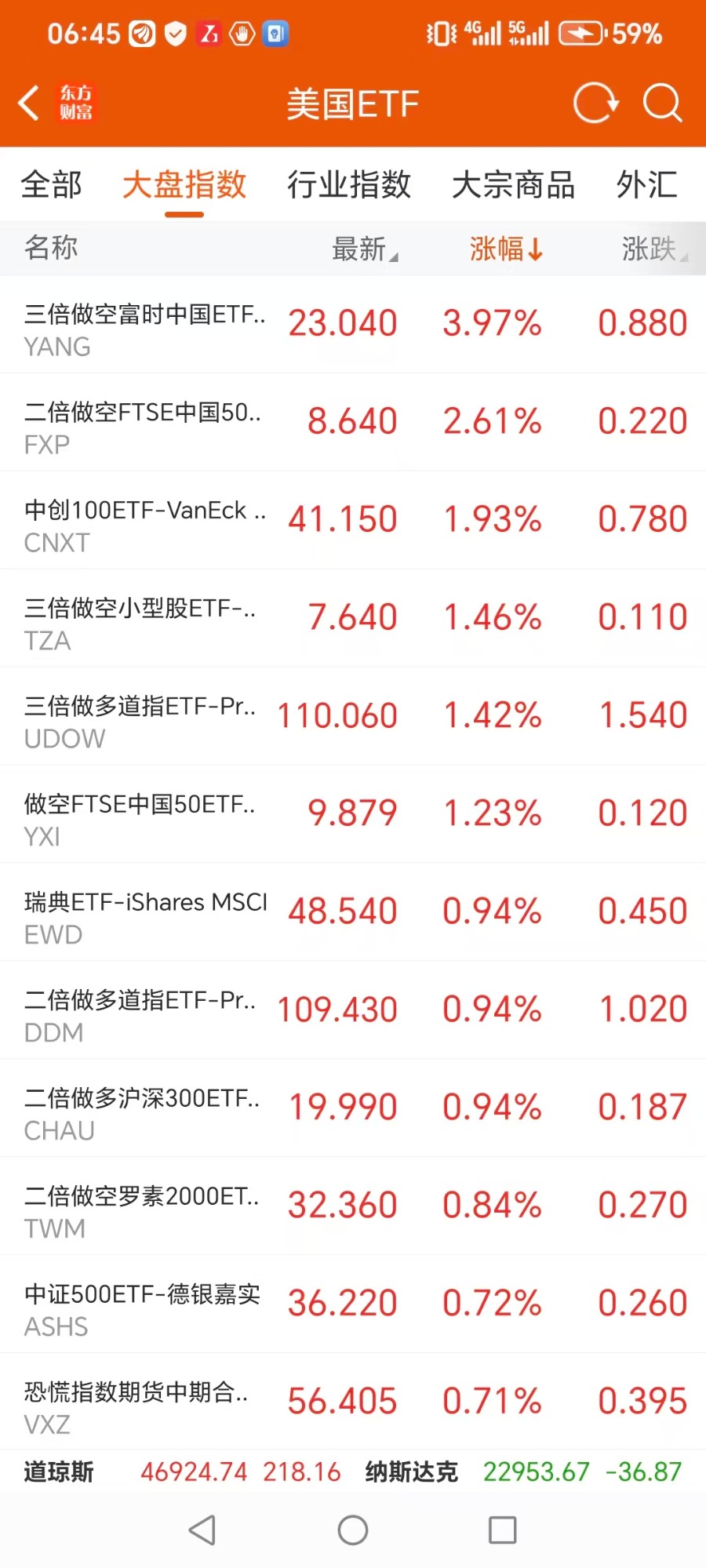Open UDOW 三倍做多道指ETF
The image size is (706, 1568).
point(353,716)
